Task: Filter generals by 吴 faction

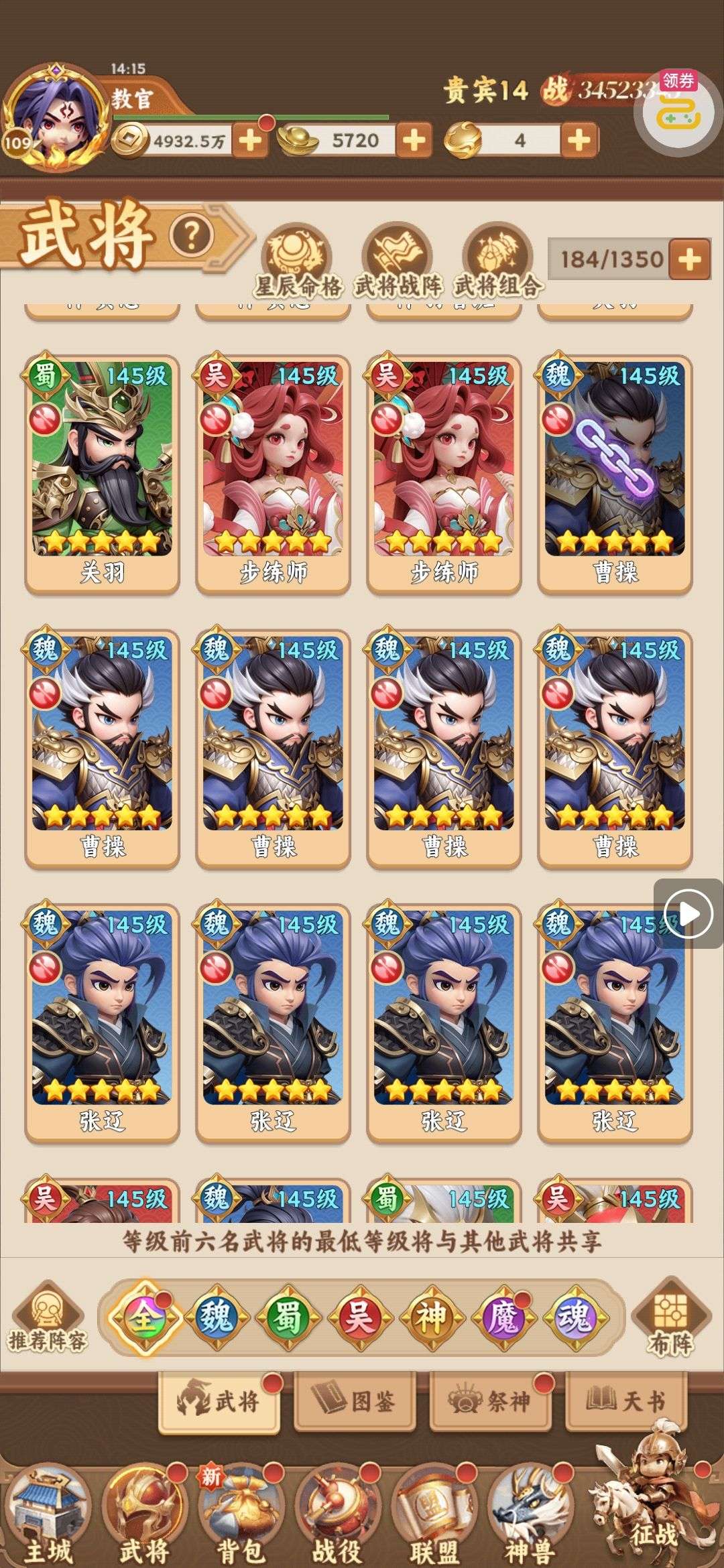Action: [x=359, y=1316]
